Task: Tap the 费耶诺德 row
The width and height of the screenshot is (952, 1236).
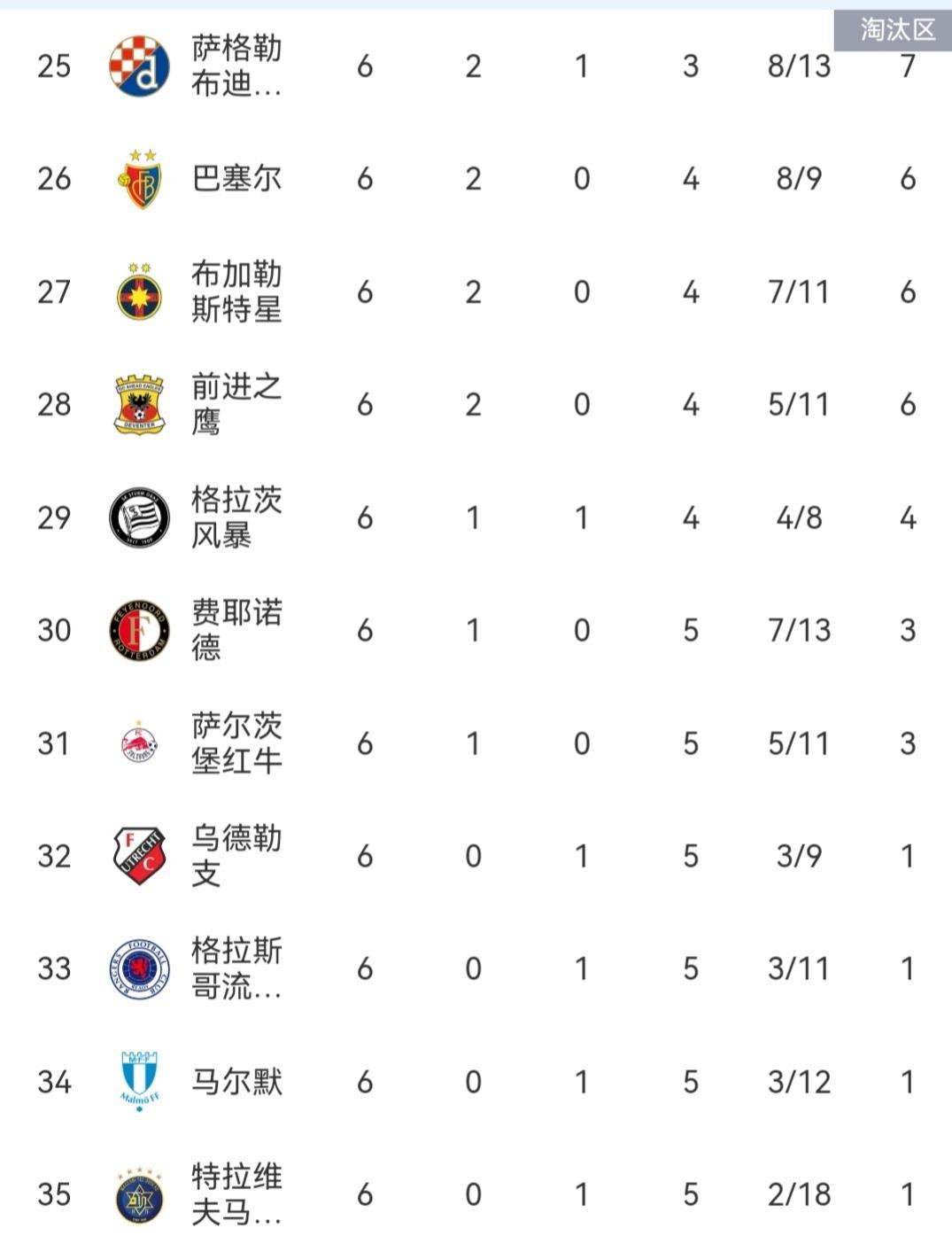Action: (236, 630)
